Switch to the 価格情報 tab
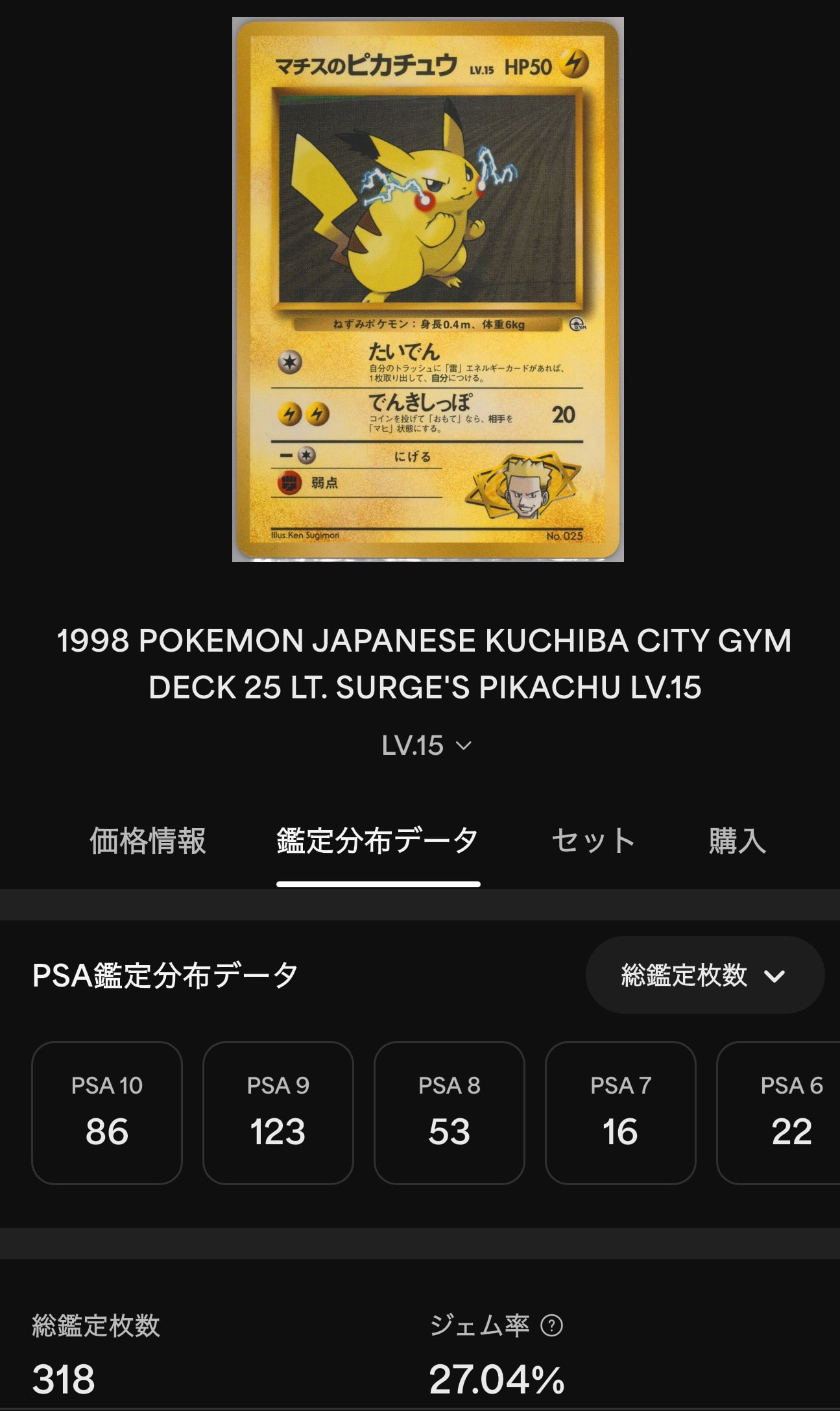840x1411 pixels. click(x=147, y=840)
